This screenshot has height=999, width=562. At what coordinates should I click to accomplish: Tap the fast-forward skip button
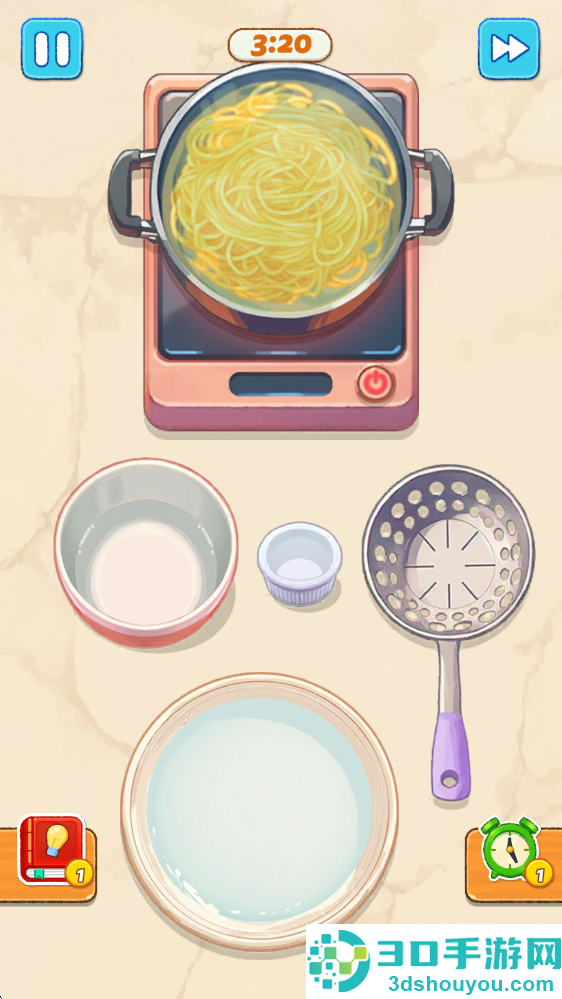[x=509, y=49]
